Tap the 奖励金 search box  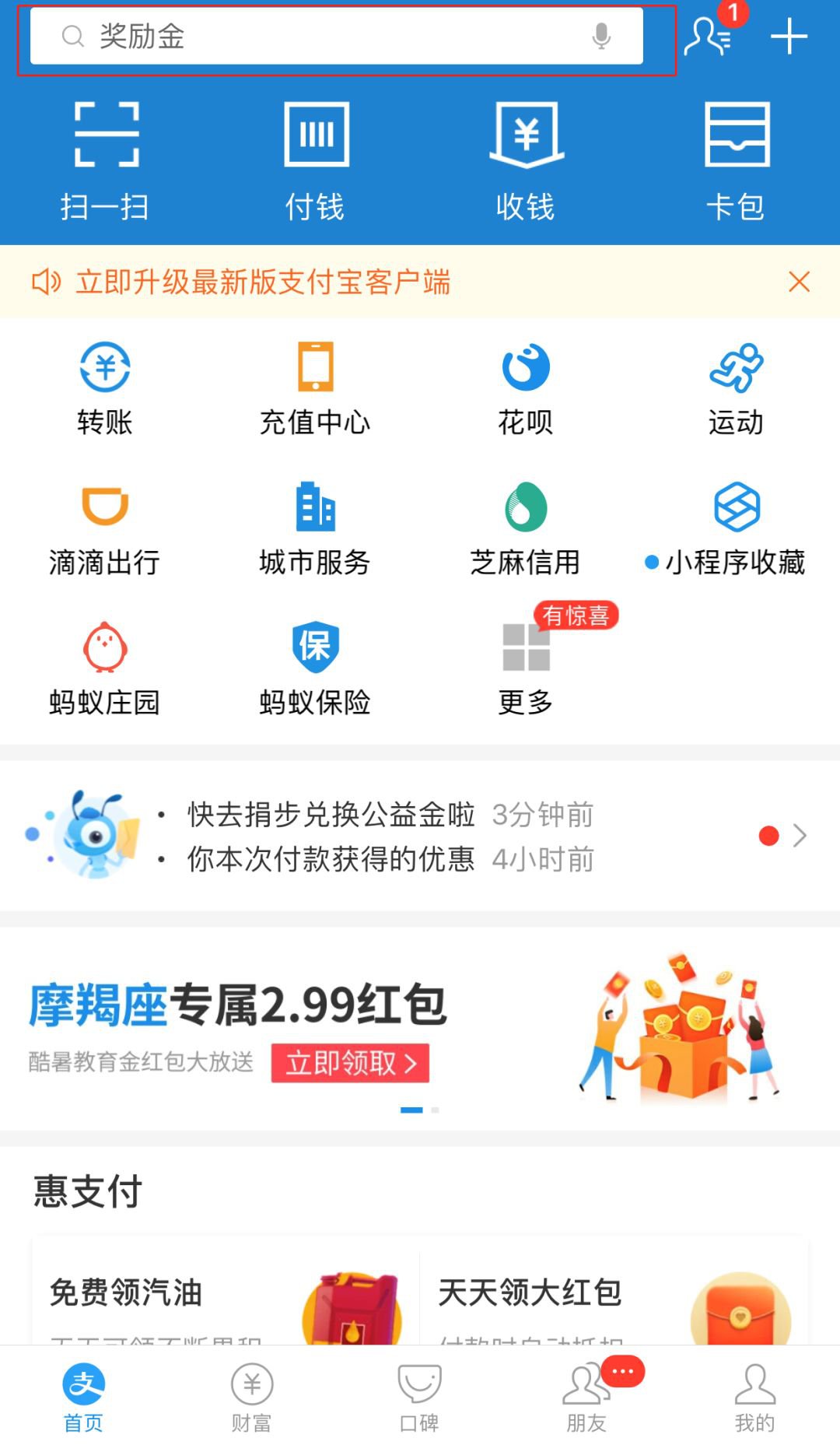[x=336, y=36]
